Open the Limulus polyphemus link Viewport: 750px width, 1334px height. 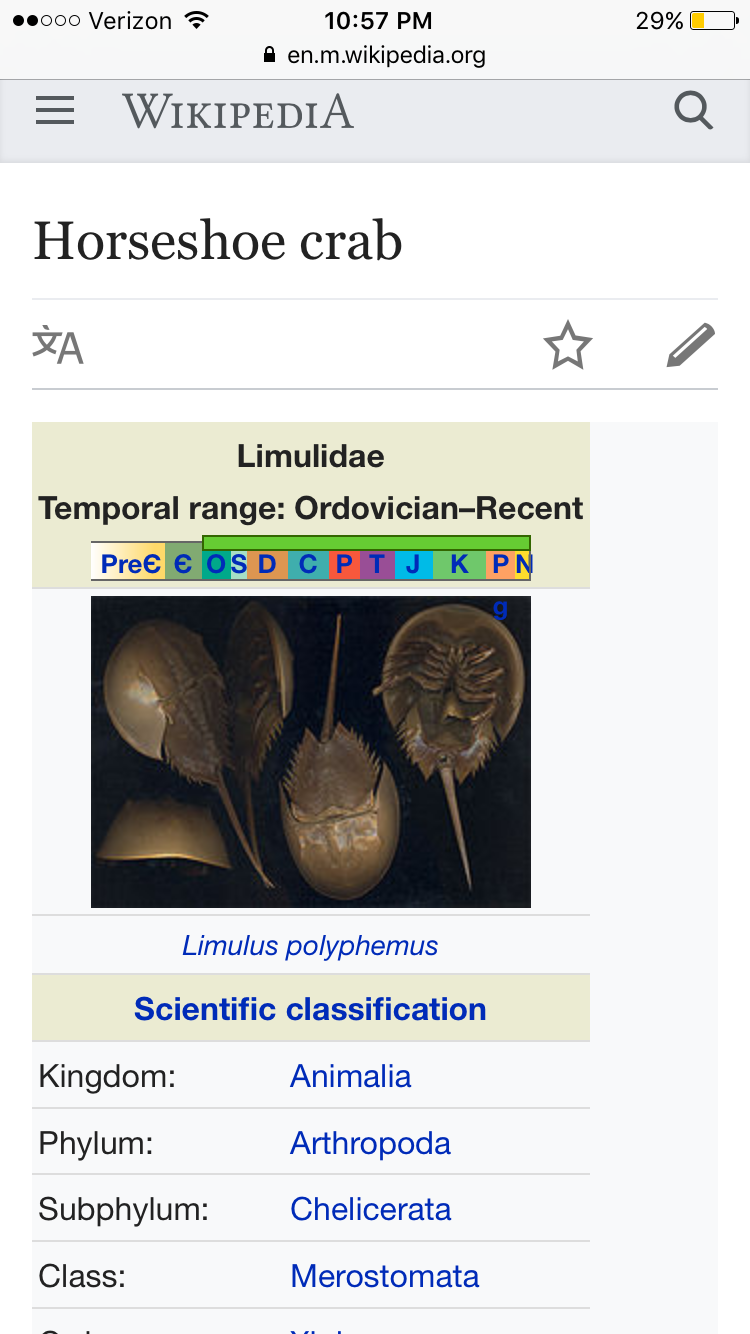(310, 946)
